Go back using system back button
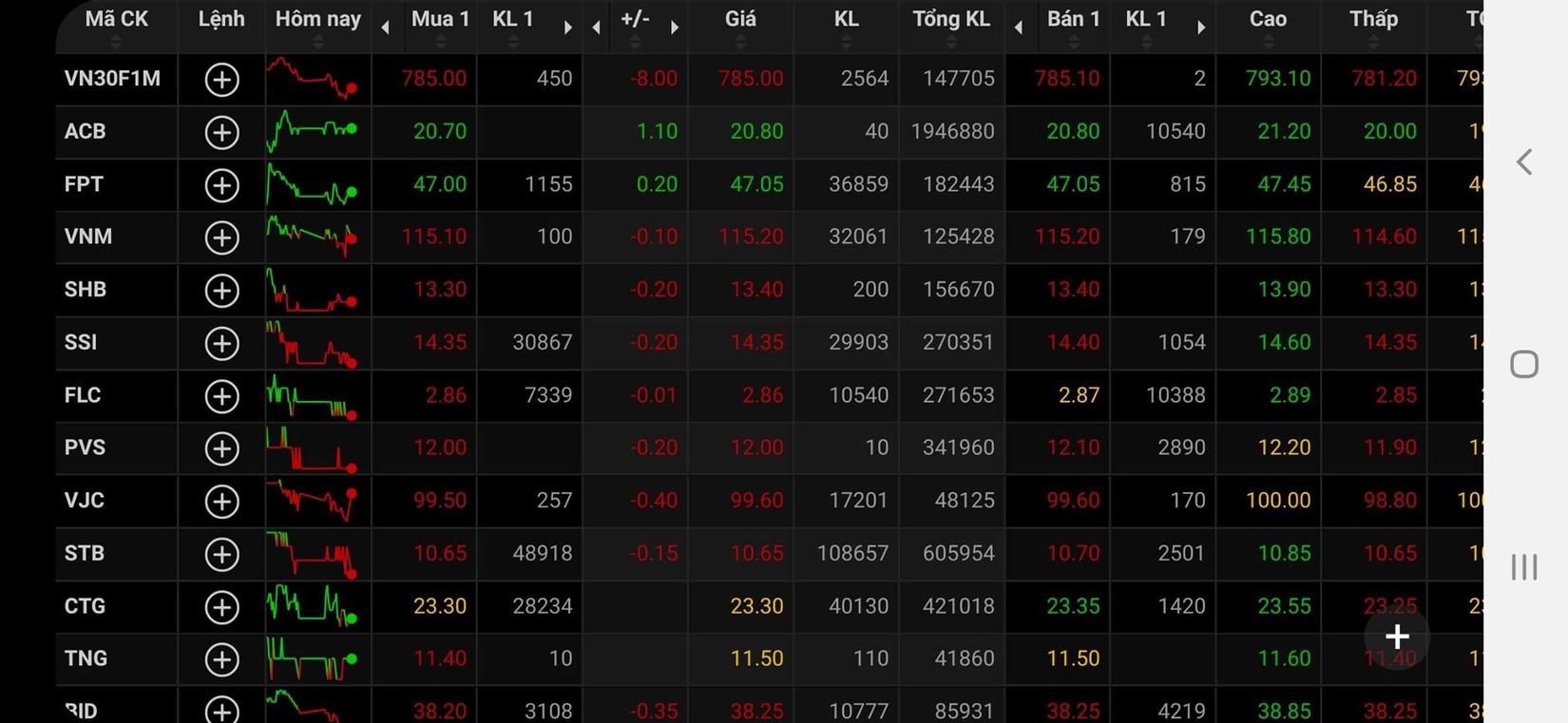Viewport: 1568px width, 723px height. click(1524, 162)
